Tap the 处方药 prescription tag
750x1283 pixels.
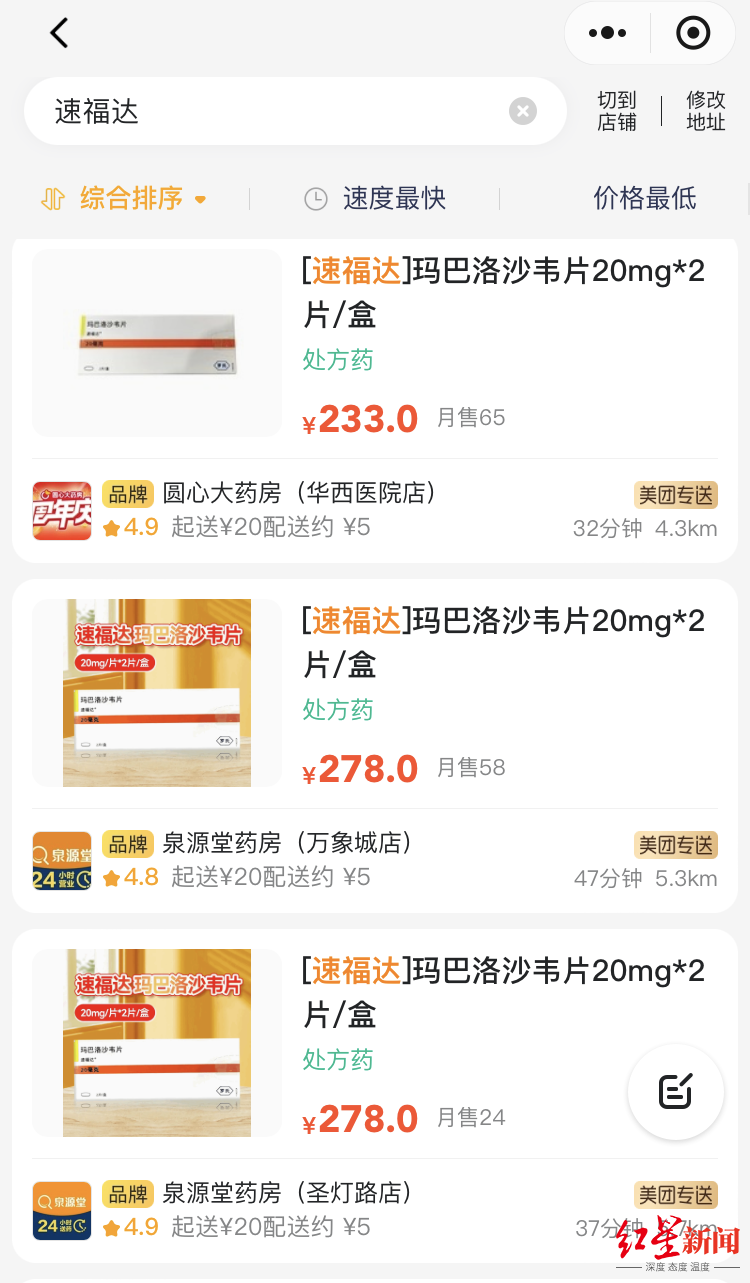click(x=337, y=360)
